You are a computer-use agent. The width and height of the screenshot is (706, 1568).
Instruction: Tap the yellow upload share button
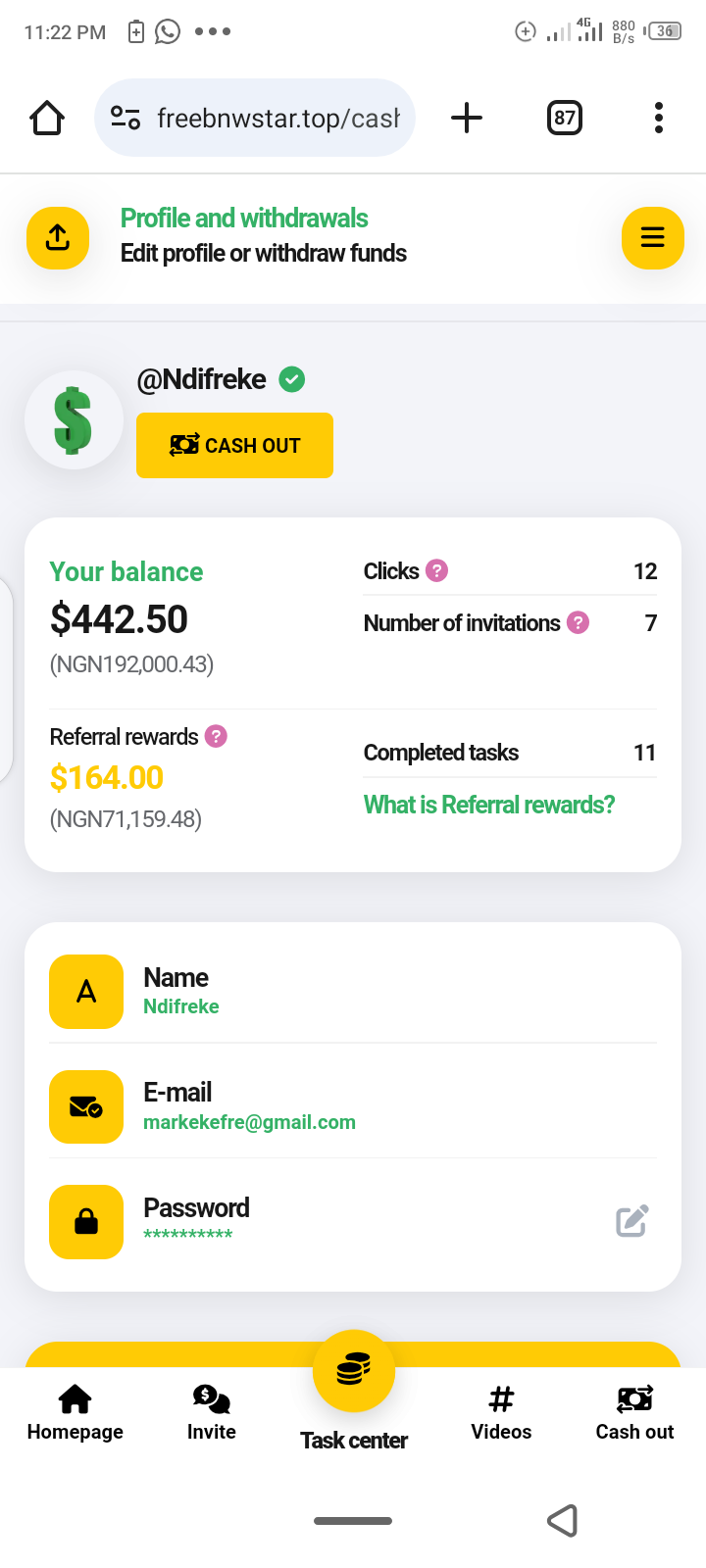pyautogui.click(x=58, y=238)
